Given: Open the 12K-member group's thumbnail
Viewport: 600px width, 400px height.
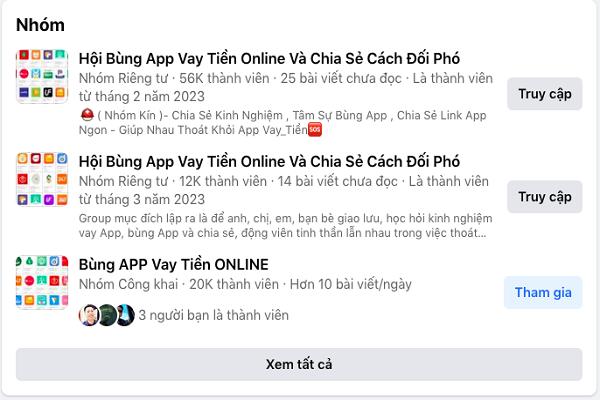Looking at the screenshot, I should tap(42, 178).
